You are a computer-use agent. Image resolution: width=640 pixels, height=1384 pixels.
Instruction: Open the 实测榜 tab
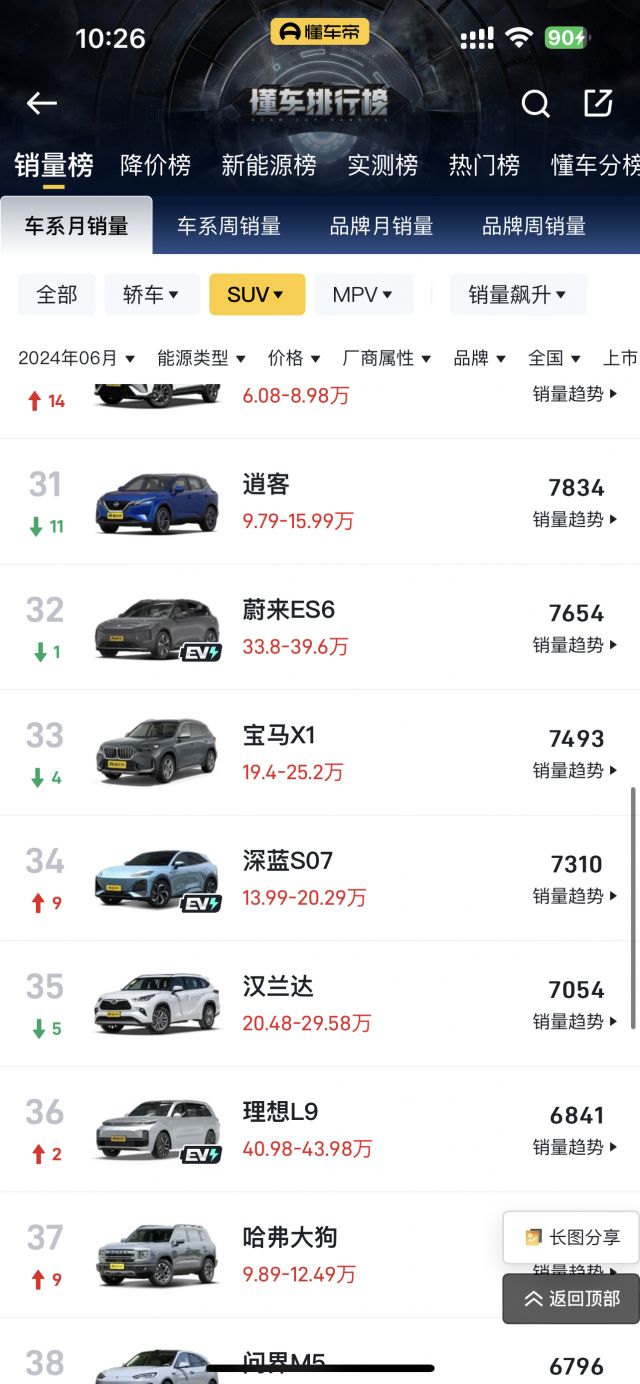(x=382, y=165)
